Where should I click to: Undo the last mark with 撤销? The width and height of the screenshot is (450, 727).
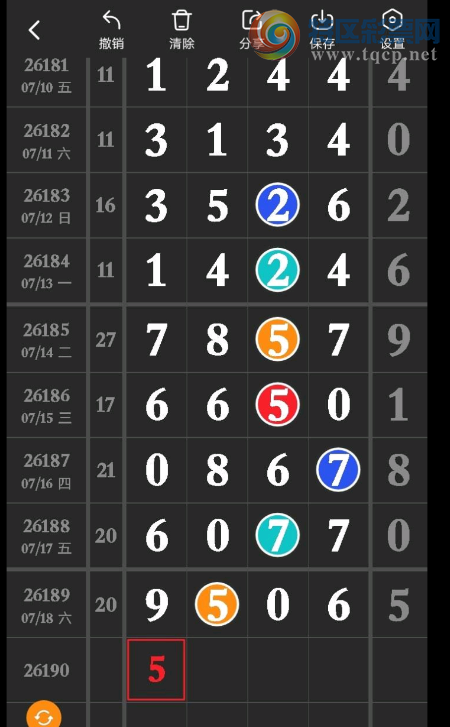coord(111,30)
